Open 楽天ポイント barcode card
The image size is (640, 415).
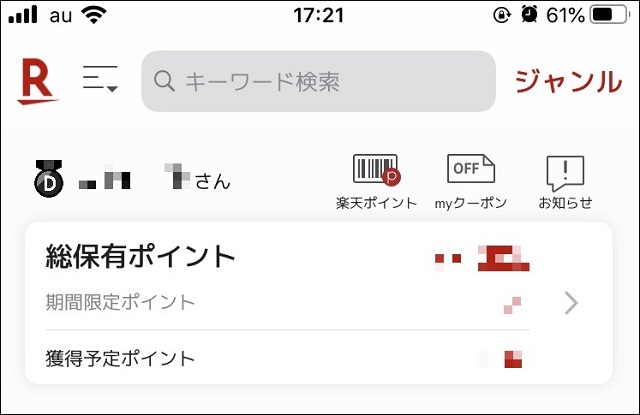376,181
